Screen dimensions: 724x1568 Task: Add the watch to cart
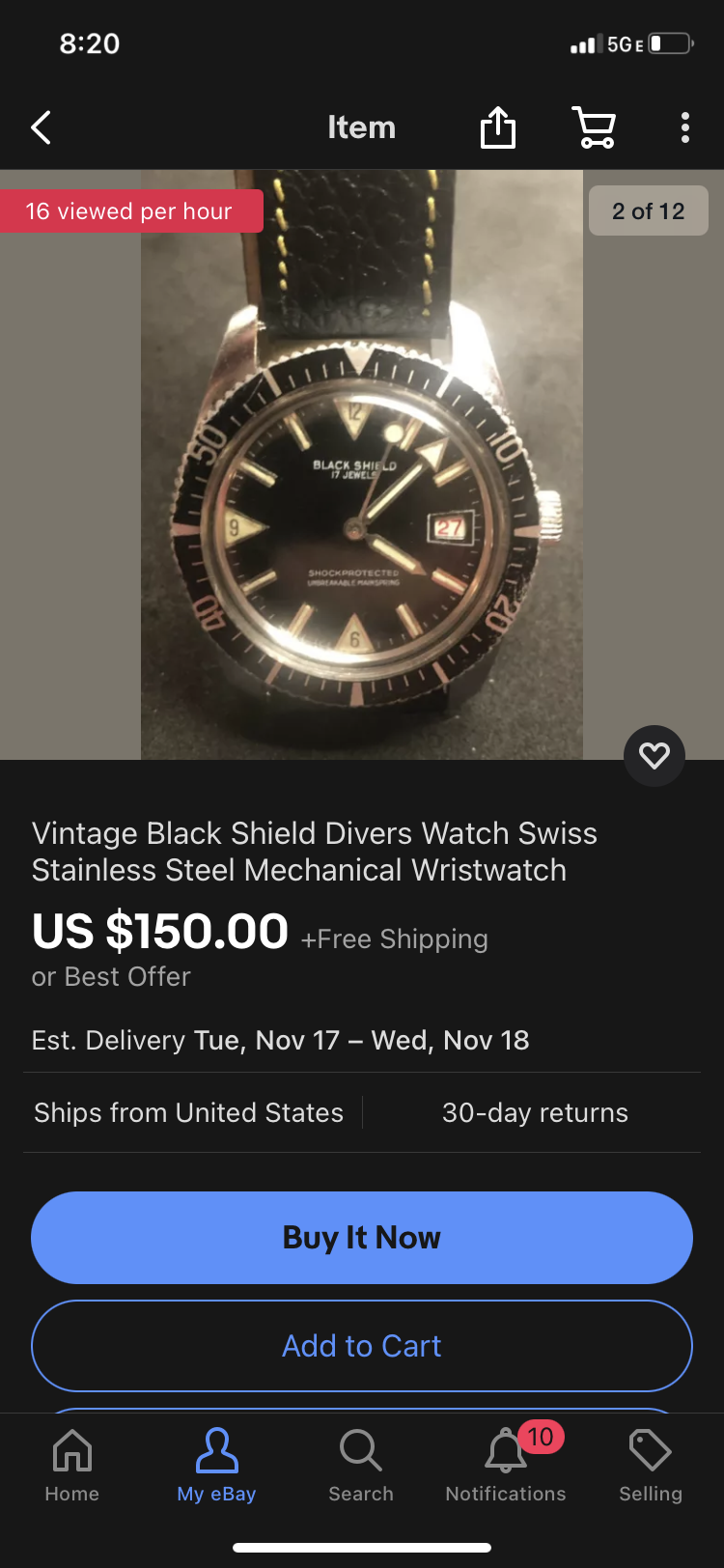(362, 1346)
